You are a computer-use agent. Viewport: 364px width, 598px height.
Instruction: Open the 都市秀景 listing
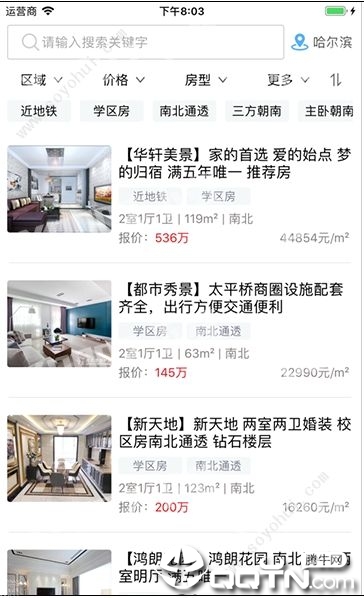(179, 330)
